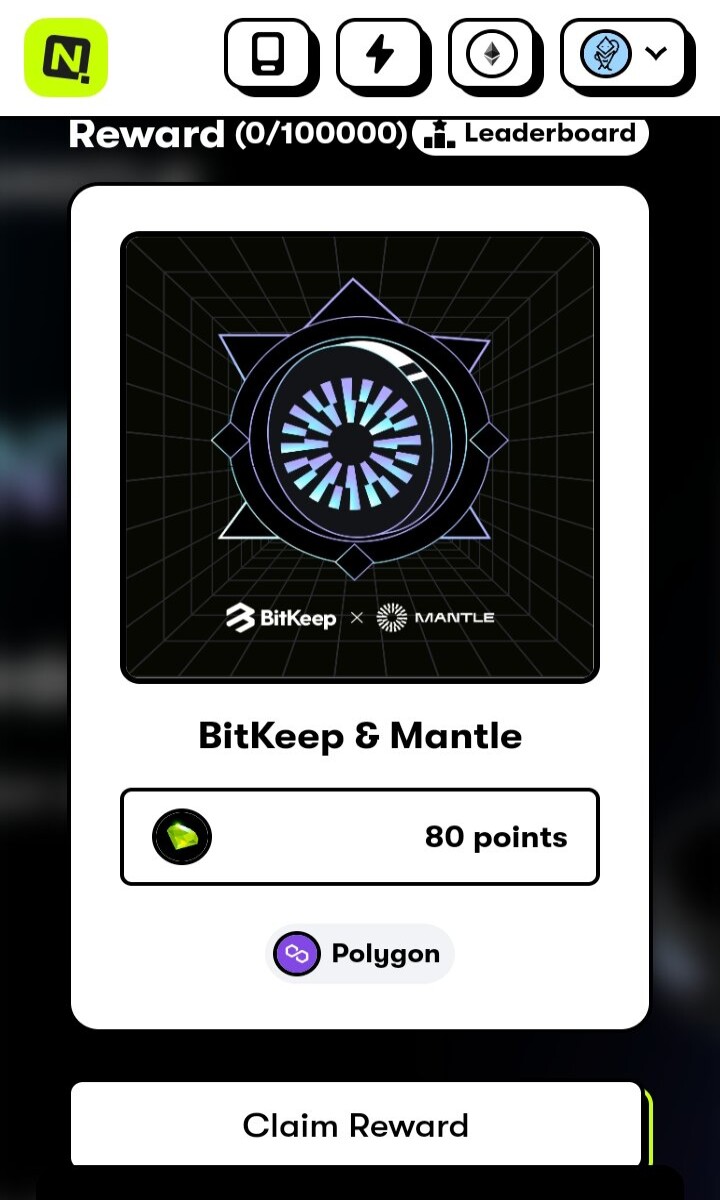Tap the phone icon button
Viewport: 720px width, 1200px height.
point(267,54)
